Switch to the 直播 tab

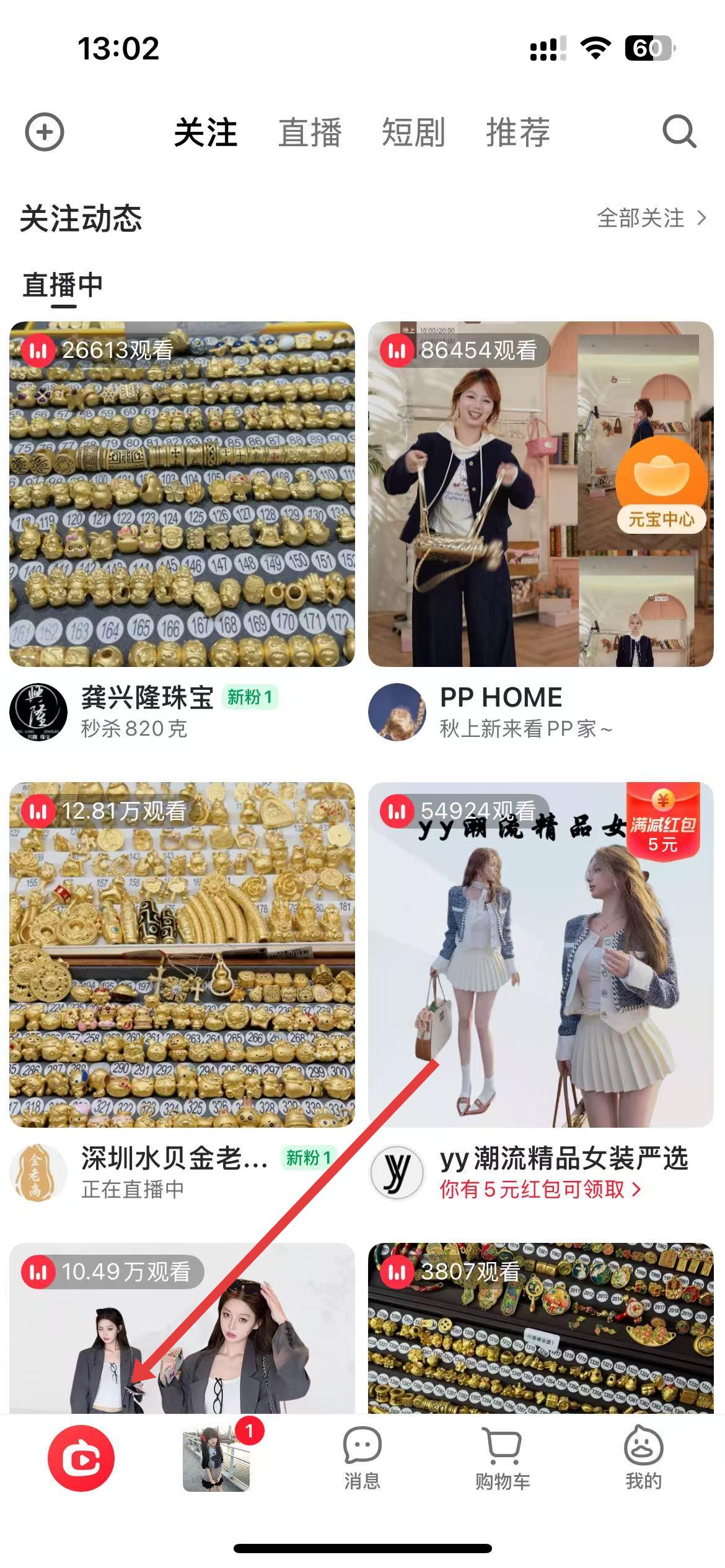[x=309, y=133]
